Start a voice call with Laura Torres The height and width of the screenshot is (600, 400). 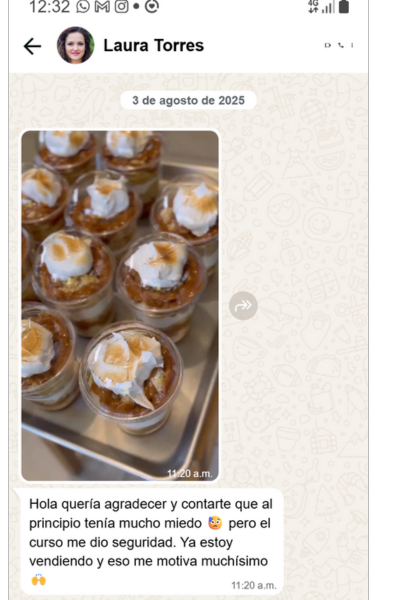pos(341,45)
